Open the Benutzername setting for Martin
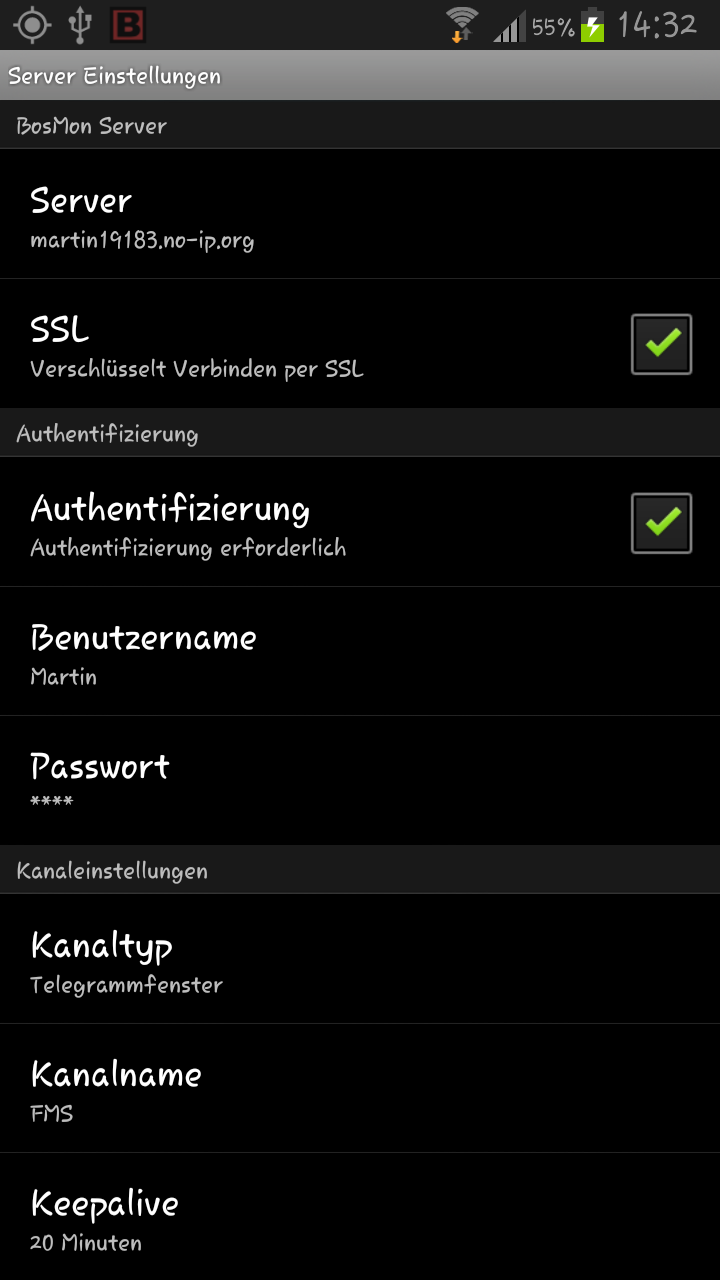Screen dimensions: 720x1280 [360, 651]
